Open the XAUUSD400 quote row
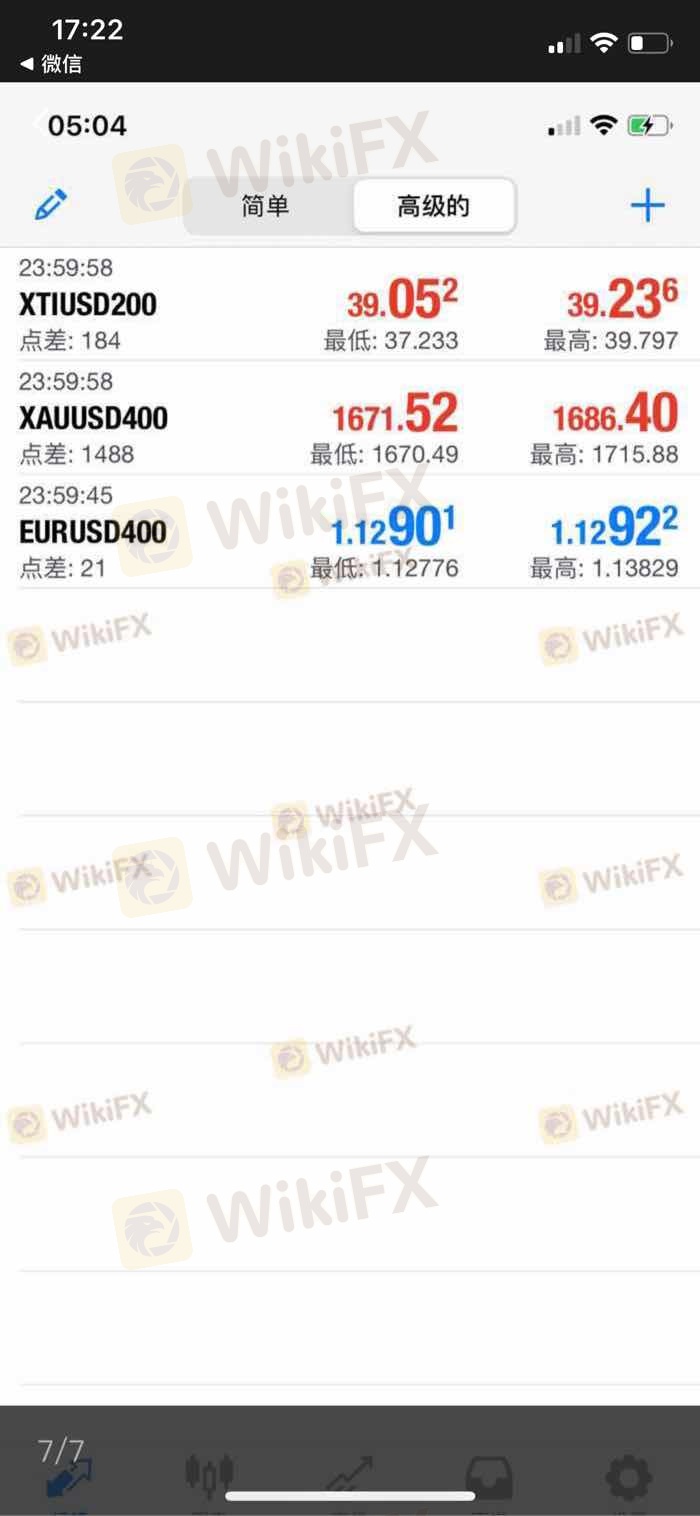The width and height of the screenshot is (700, 1516). (x=350, y=418)
